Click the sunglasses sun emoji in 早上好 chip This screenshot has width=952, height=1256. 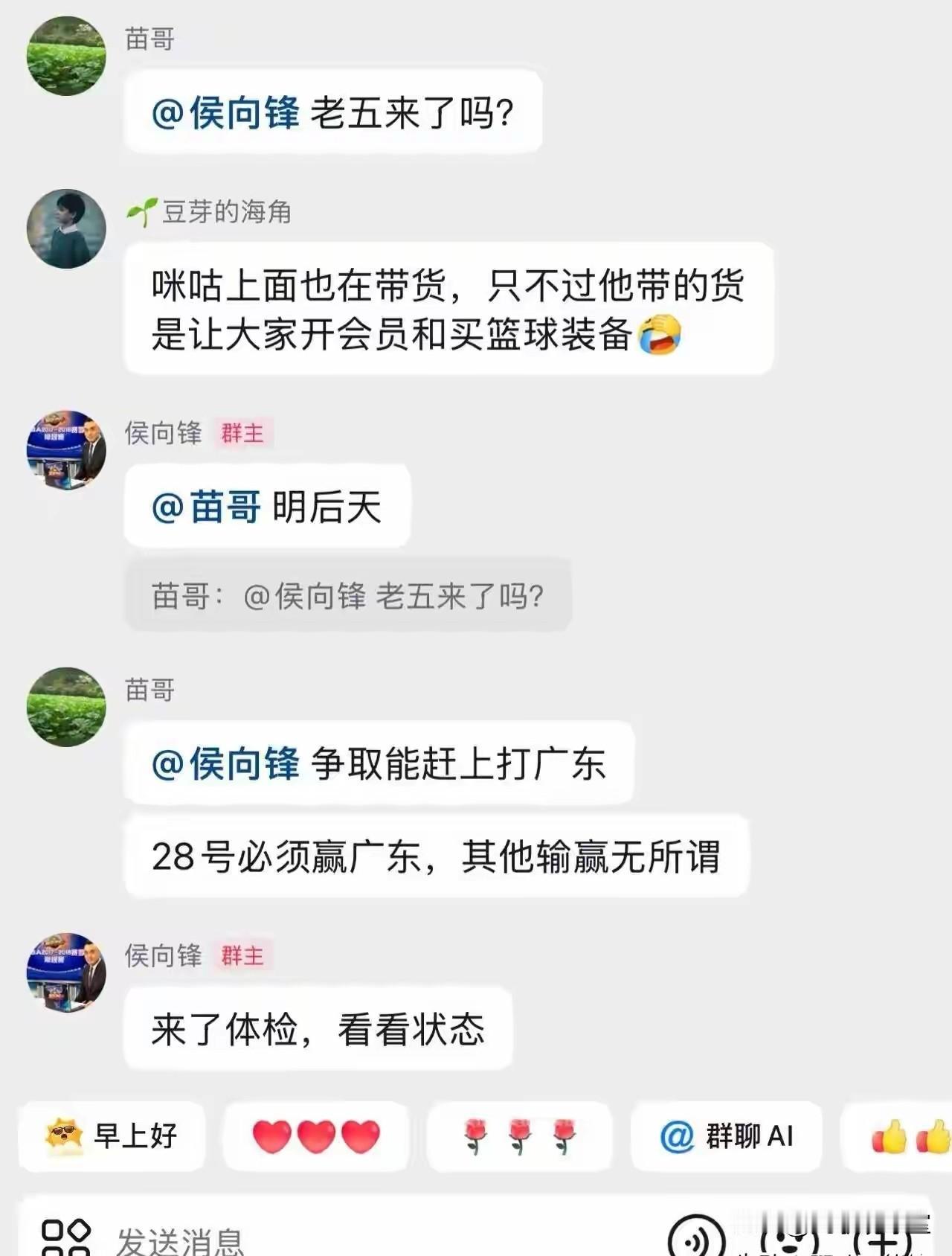[x=65, y=1134]
